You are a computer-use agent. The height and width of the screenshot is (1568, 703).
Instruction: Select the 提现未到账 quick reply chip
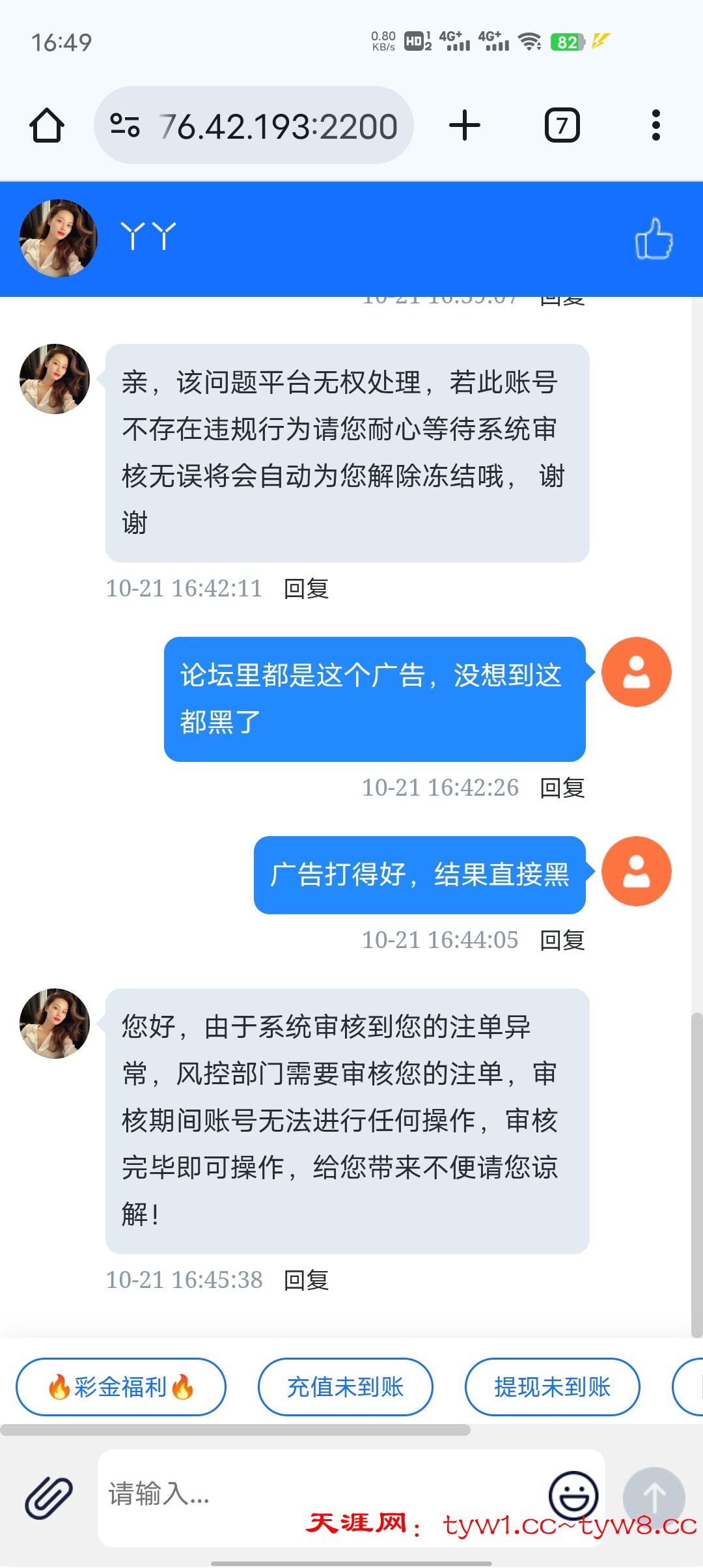point(552,1387)
